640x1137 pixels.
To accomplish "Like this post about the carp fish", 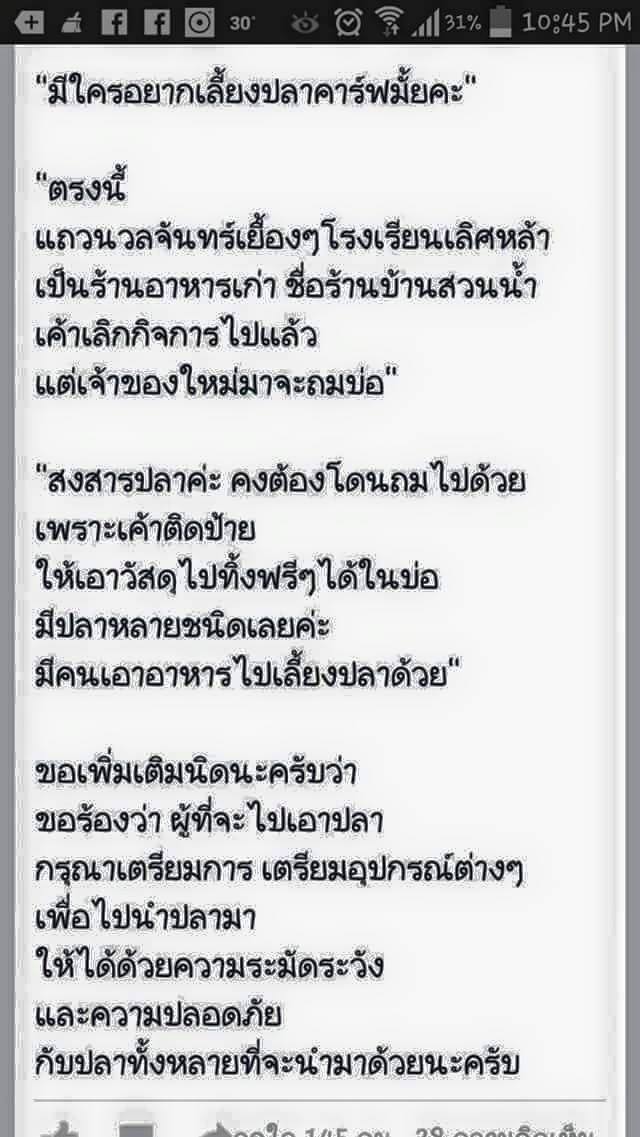I will (62, 1127).
